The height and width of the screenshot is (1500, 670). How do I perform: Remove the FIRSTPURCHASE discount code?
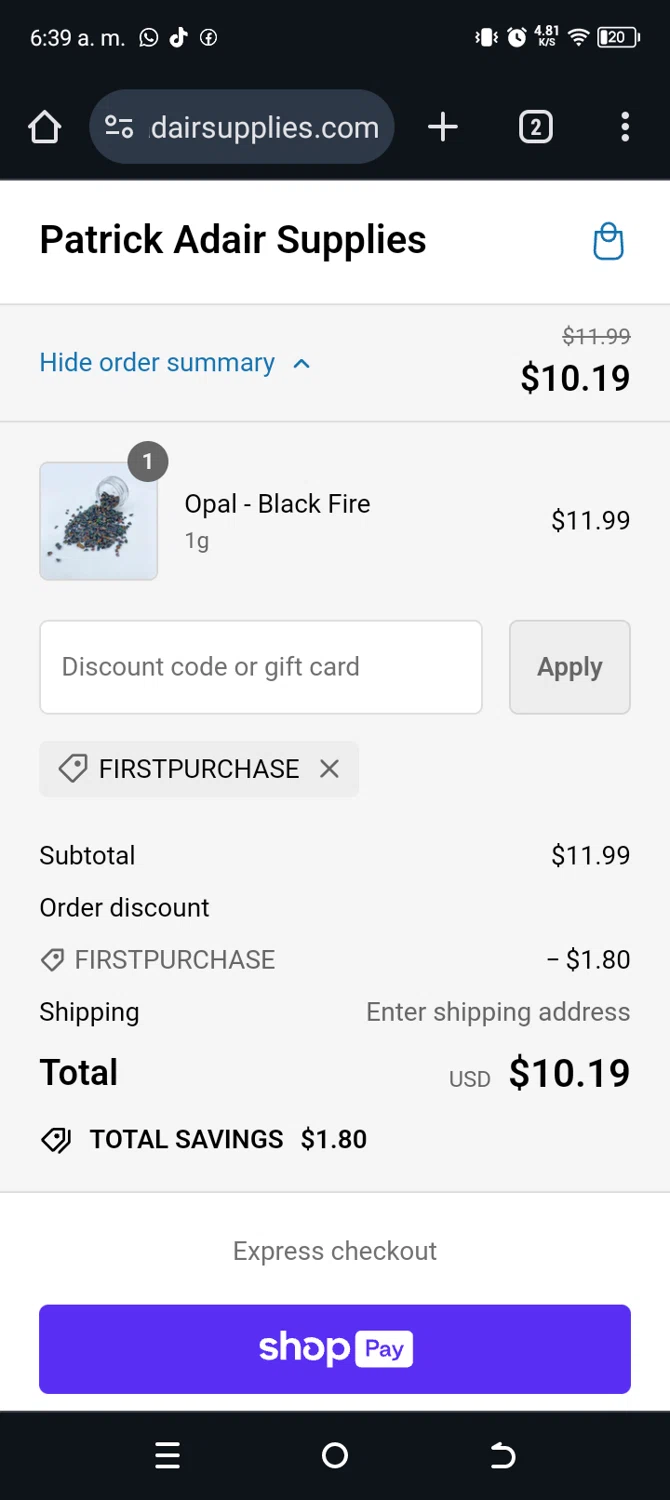[x=329, y=769]
